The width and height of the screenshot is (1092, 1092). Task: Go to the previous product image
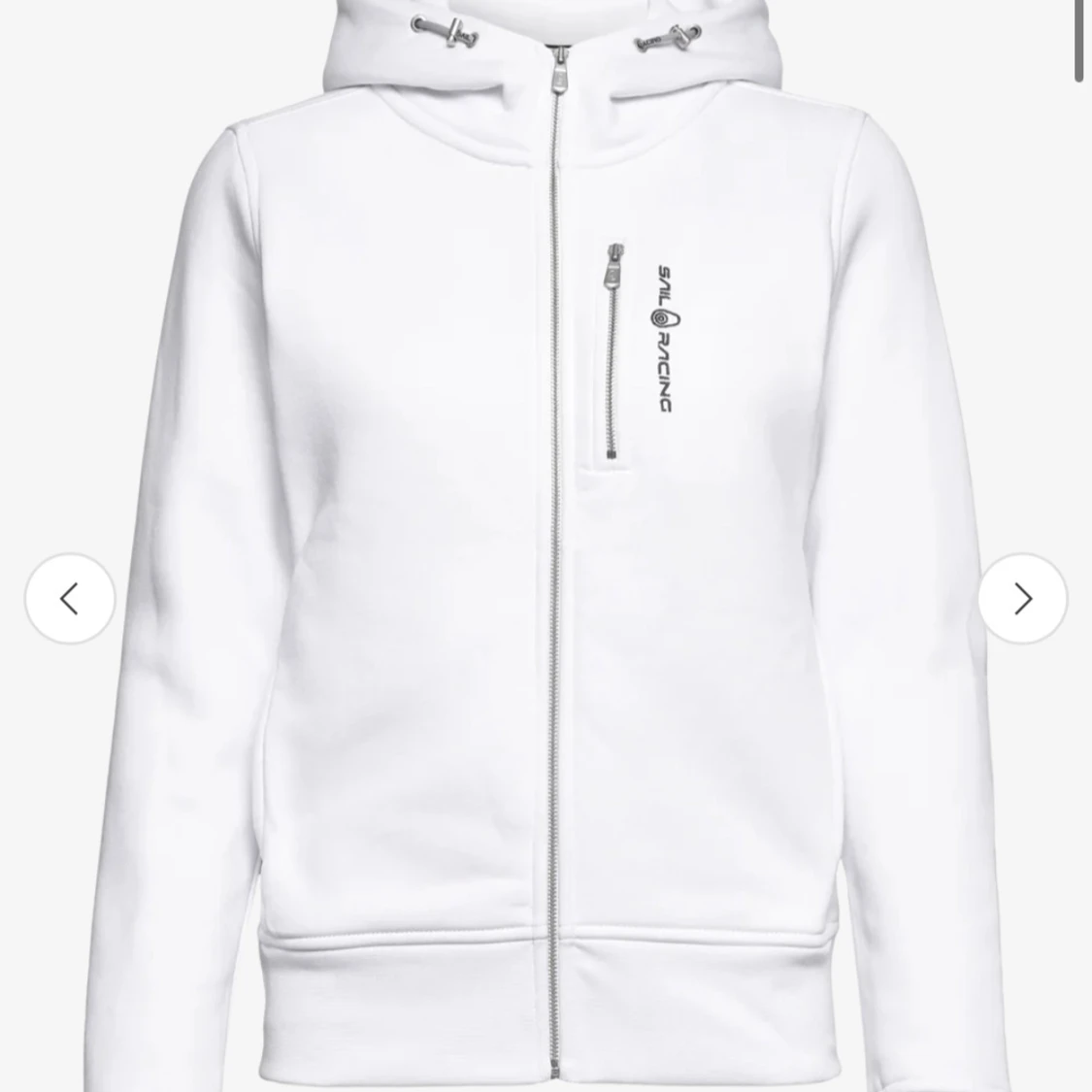(70, 599)
